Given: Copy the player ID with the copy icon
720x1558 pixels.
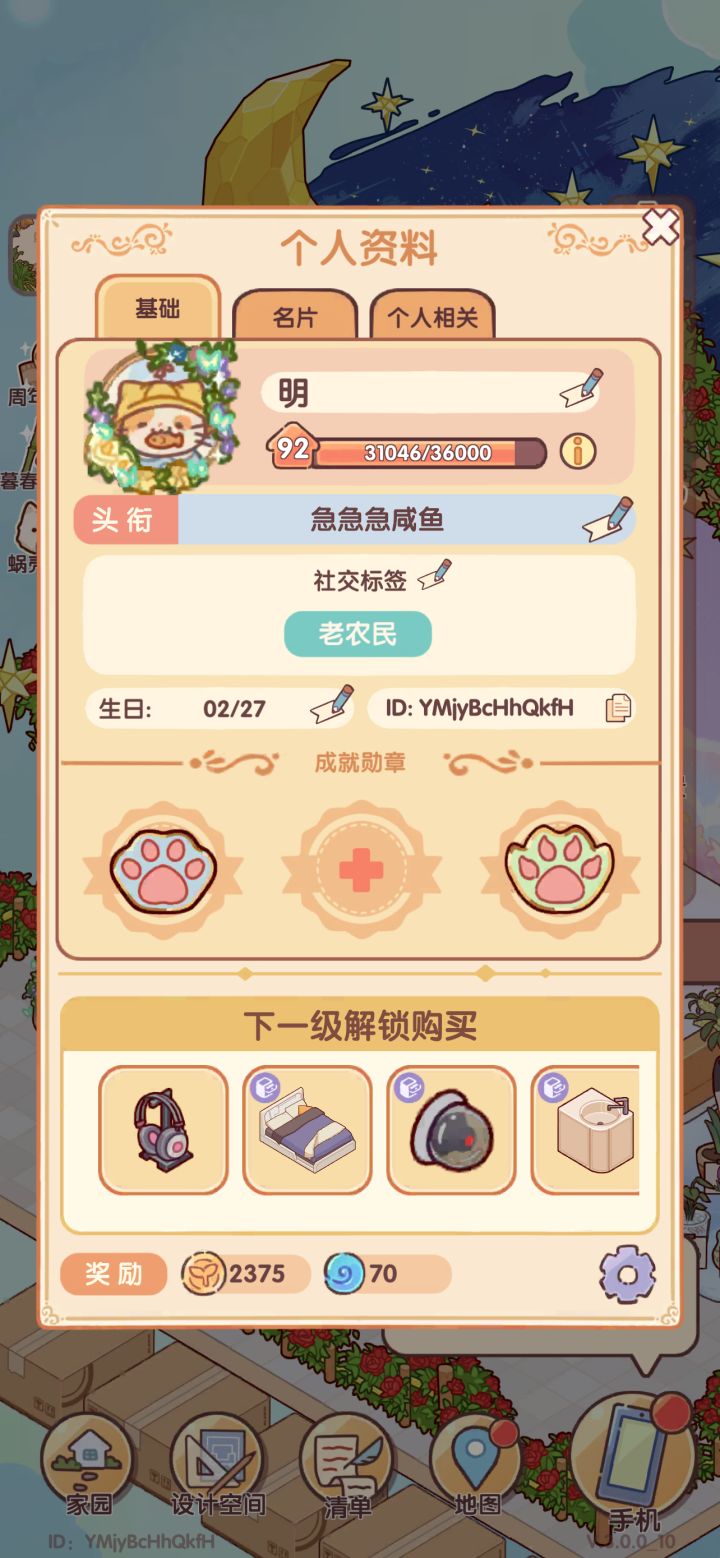Looking at the screenshot, I should tap(620, 707).
